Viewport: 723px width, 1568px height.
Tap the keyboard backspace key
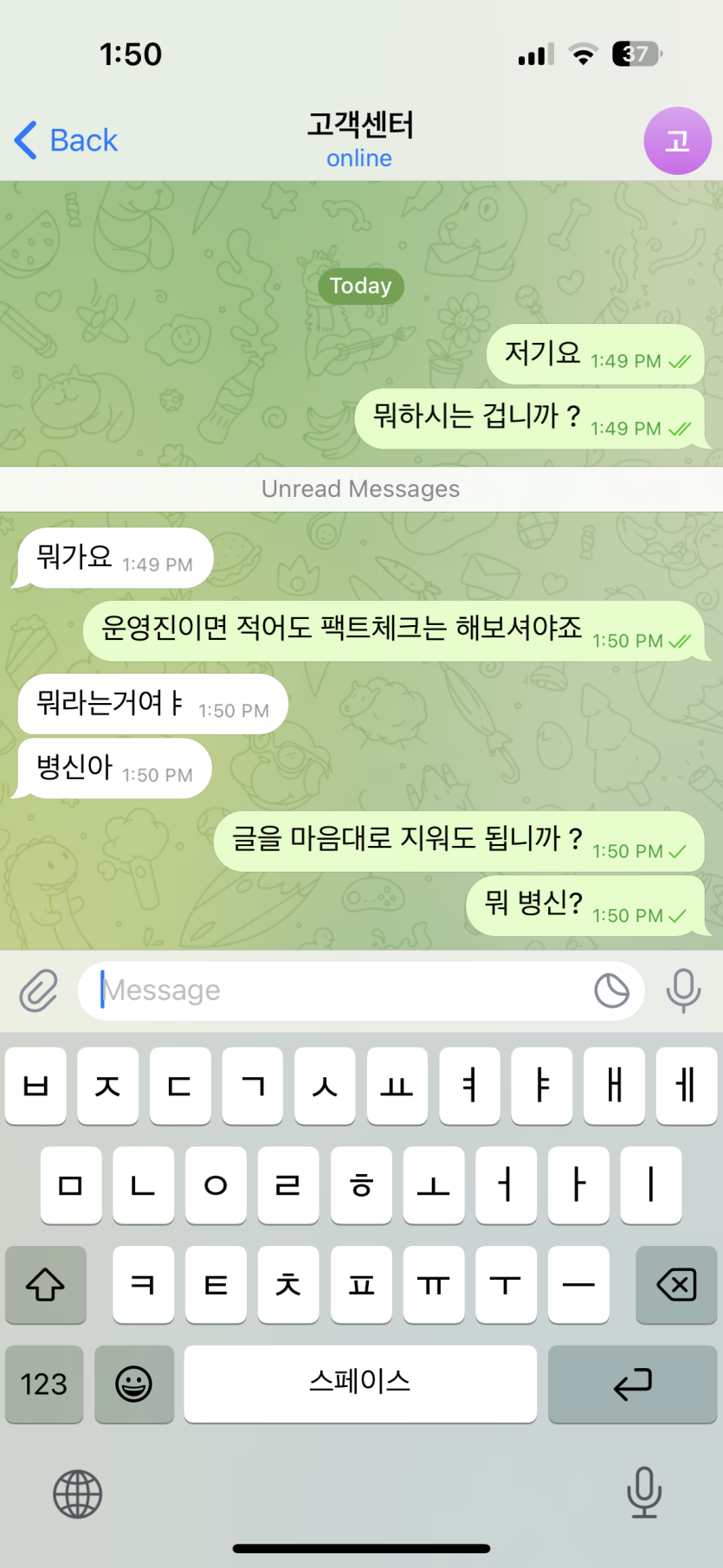676,1285
